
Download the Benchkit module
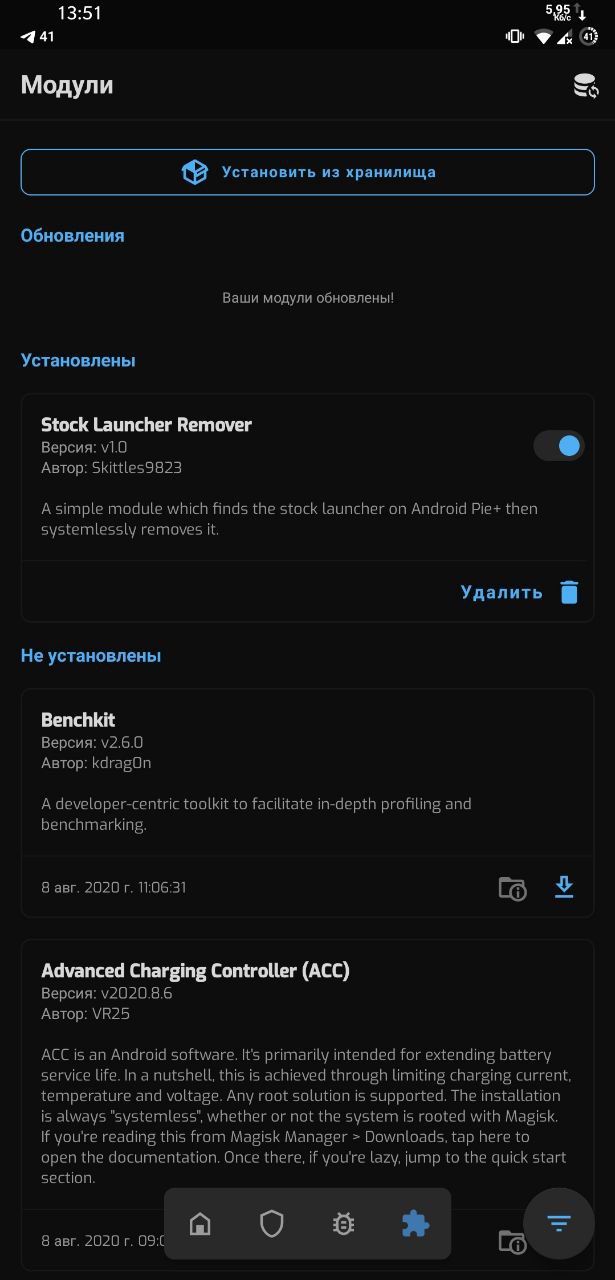[x=564, y=887]
